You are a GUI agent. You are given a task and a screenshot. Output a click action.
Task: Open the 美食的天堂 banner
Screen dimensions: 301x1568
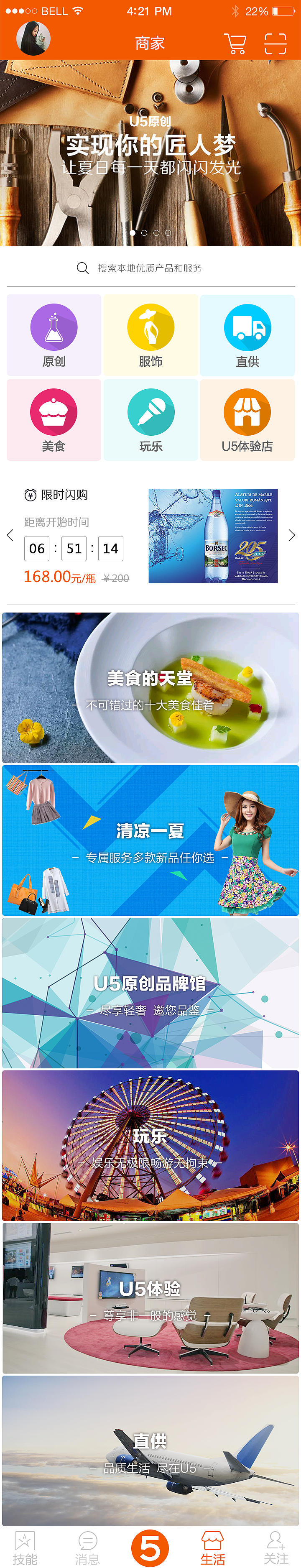click(x=150, y=688)
